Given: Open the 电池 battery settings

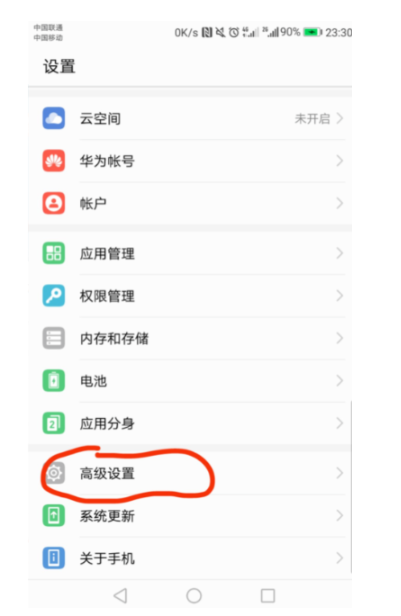Looking at the screenshot, I should (x=190, y=381).
